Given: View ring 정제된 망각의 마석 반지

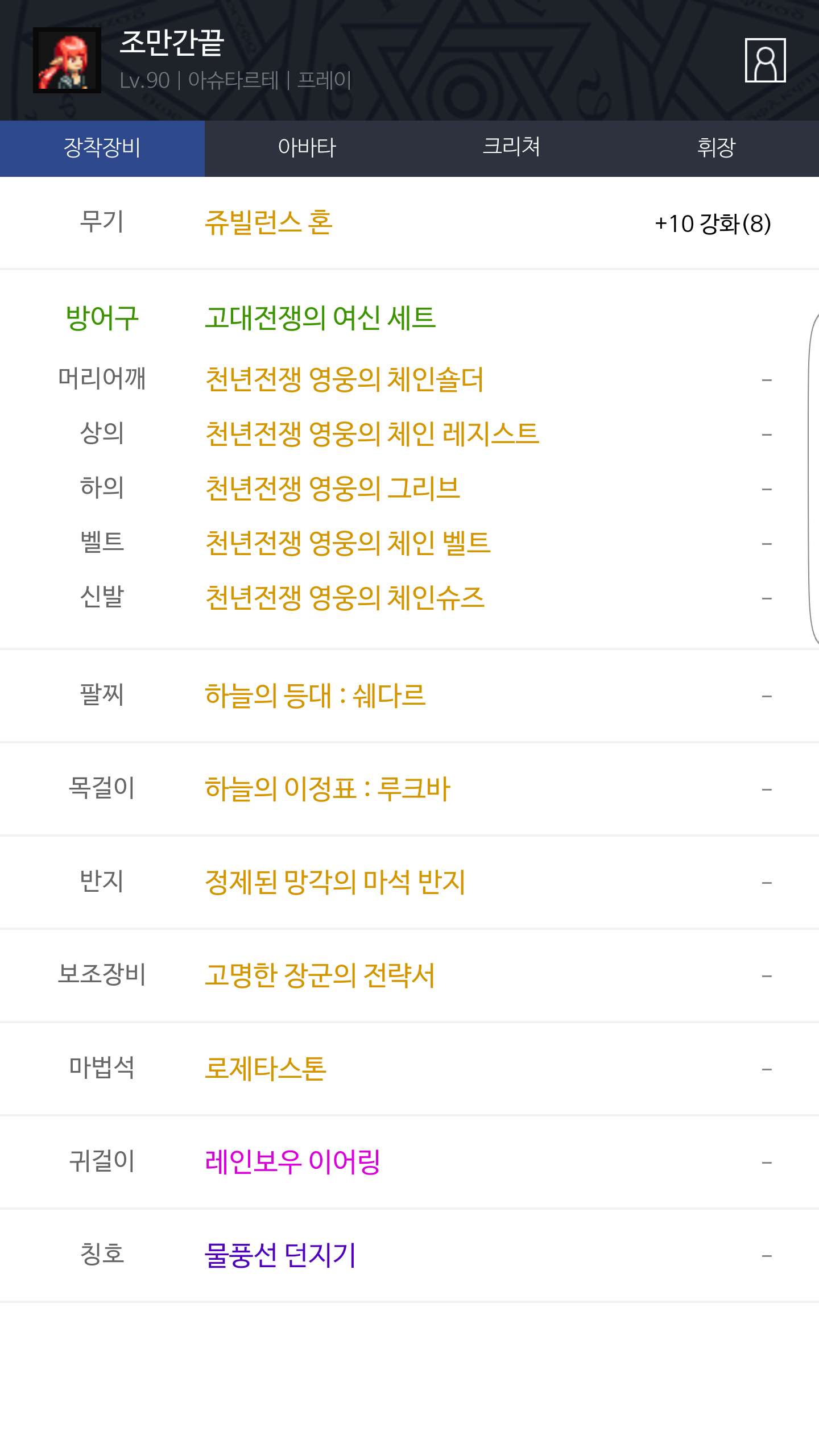Looking at the screenshot, I should pyautogui.click(x=335, y=882).
